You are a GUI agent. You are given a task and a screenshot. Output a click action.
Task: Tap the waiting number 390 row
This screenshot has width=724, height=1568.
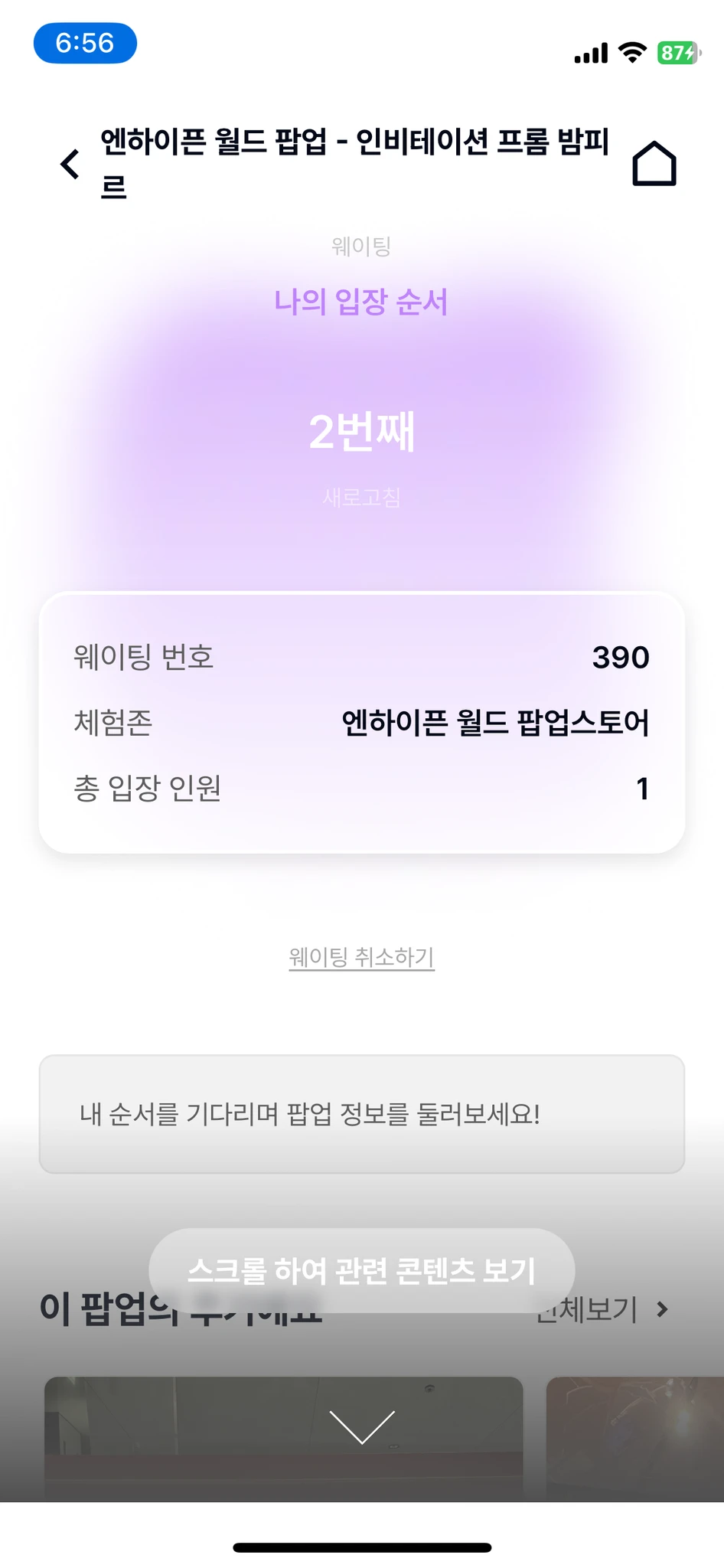(362, 657)
